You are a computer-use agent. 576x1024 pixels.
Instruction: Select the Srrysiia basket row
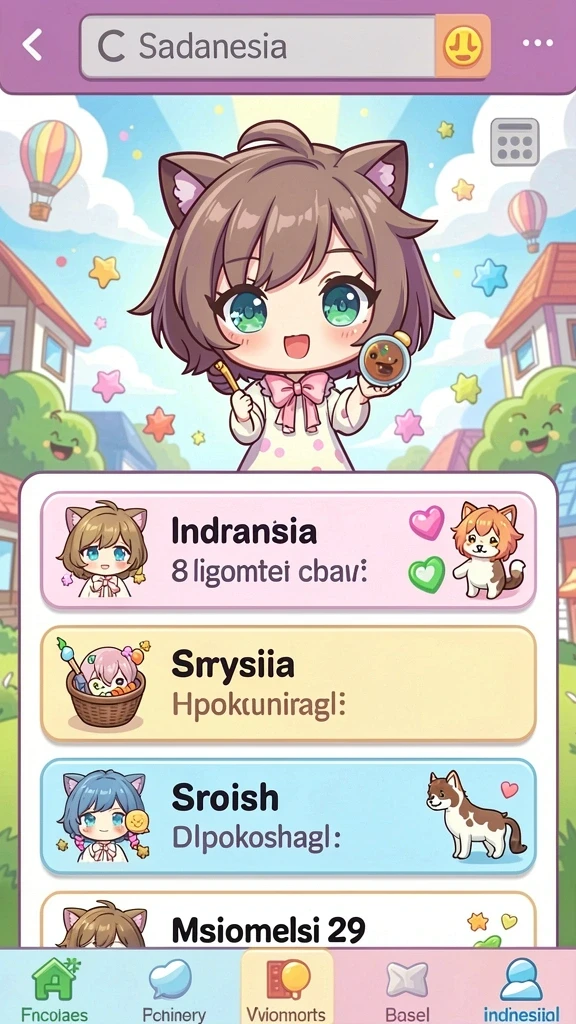point(288,684)
